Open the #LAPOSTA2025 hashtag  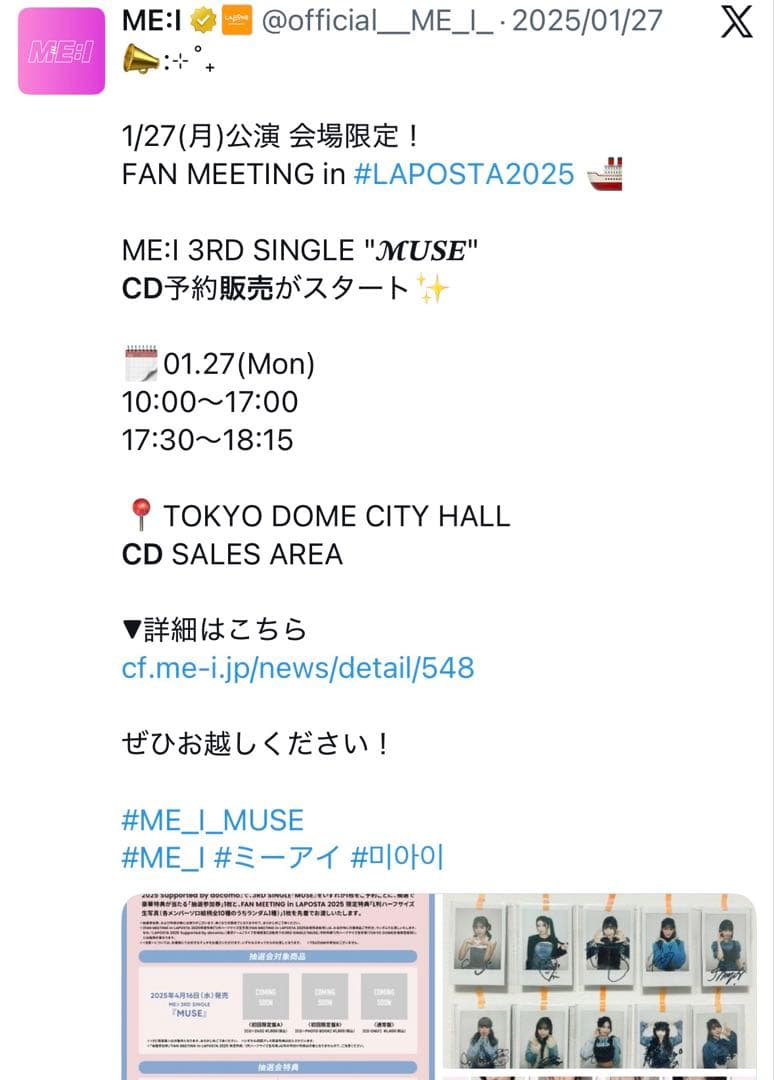(464, 174)
